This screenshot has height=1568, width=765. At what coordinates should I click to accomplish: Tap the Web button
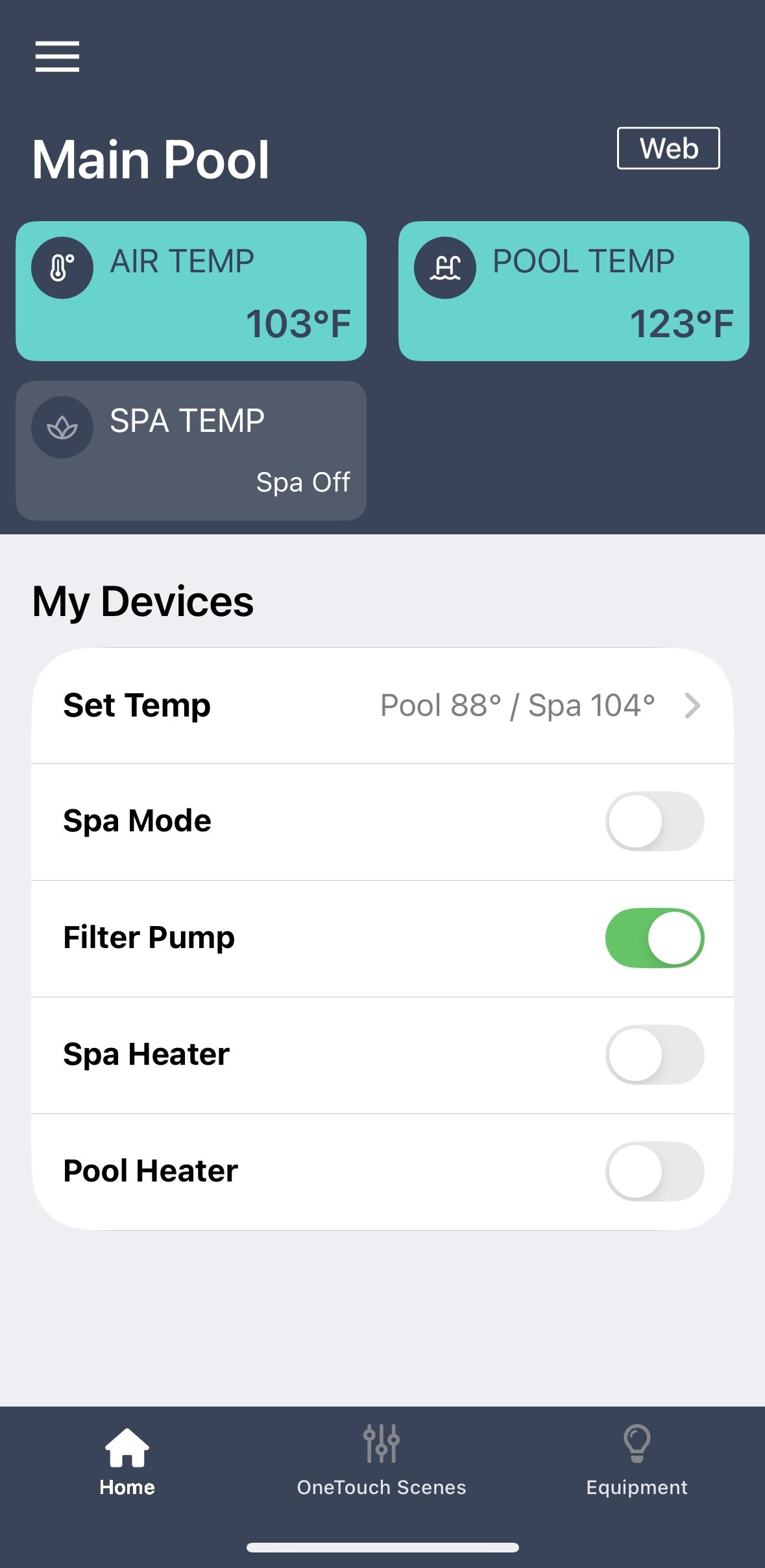point(668,148)
